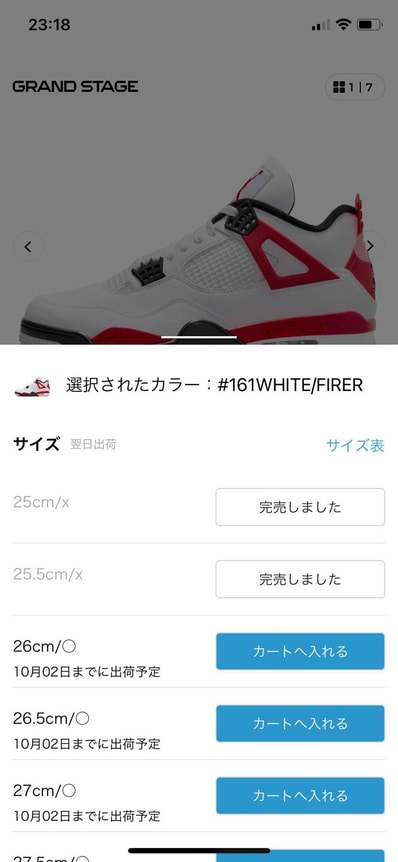Add the 27cm size to cart
398x862 pixels.
tap(300, 795)
